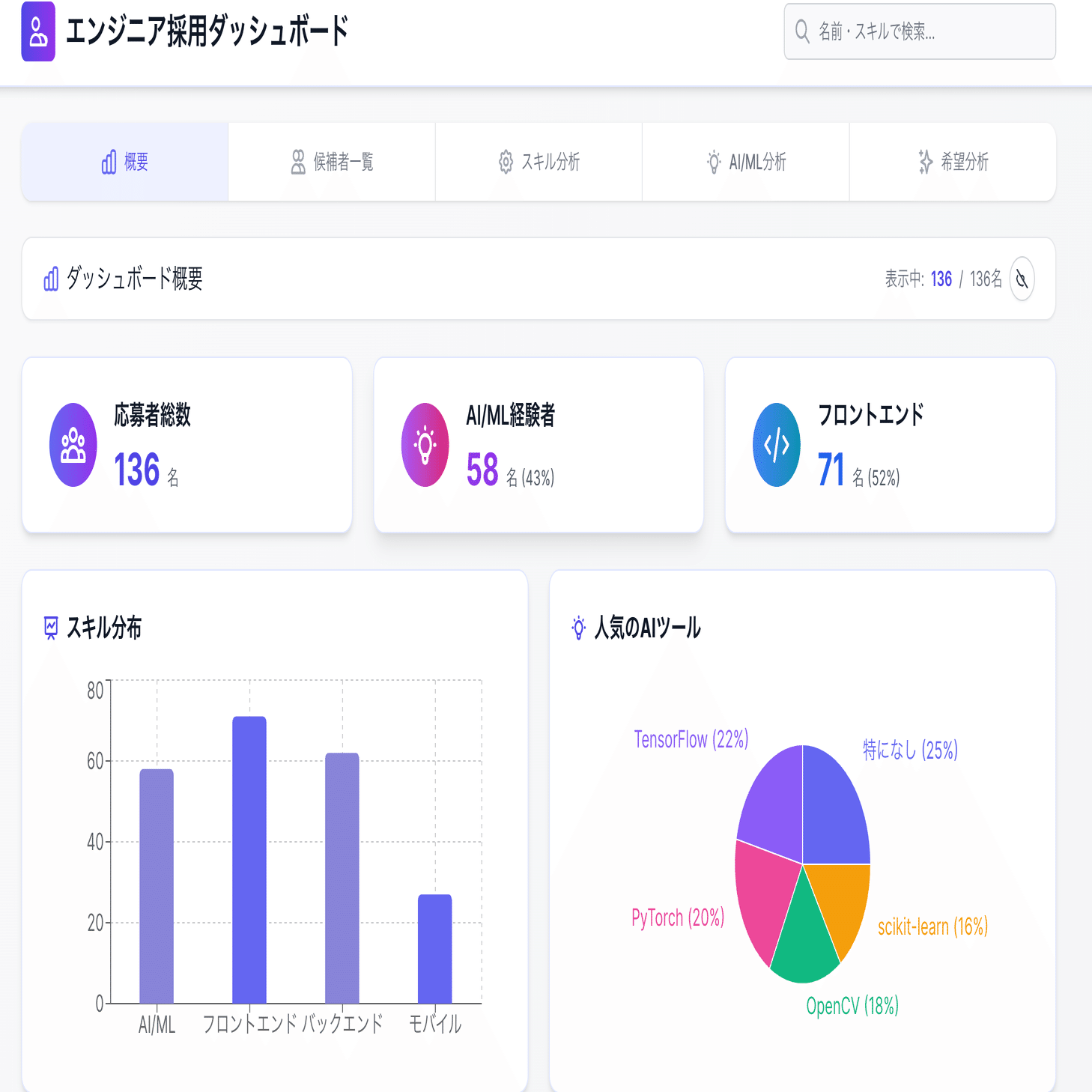The height and width of the screenshot is (1092, 1092).
Task: Switch to the スキル分析 tab
Action: click(539, 162)
